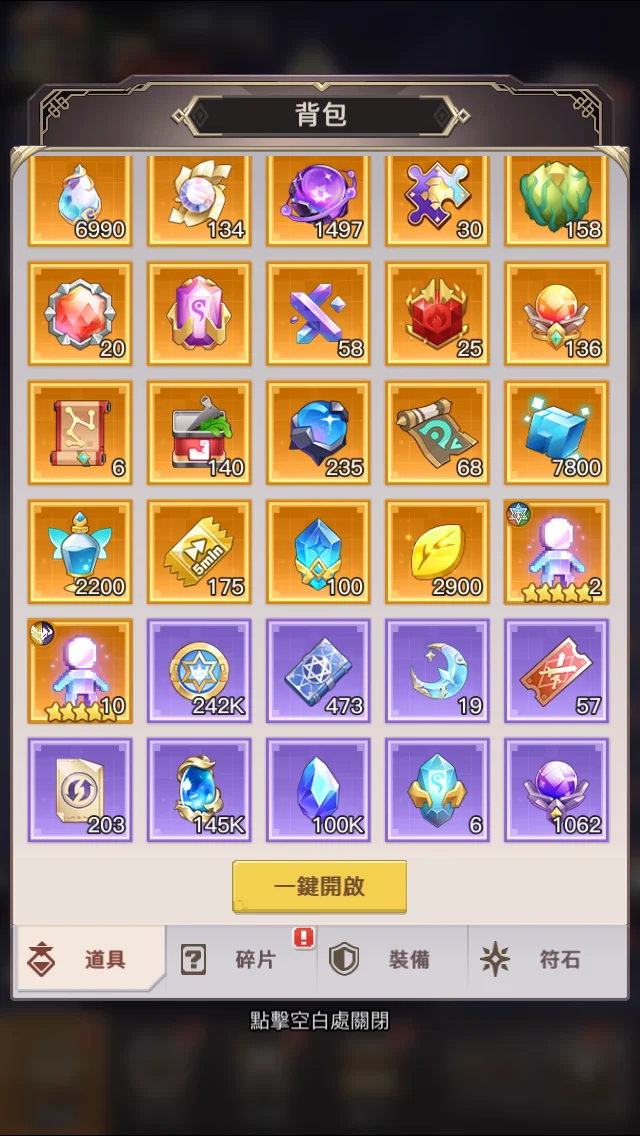The width and height of the screenshot is (640, 1136).
Task: Select the purple orb item with 1062
Action: pos(556,790)
